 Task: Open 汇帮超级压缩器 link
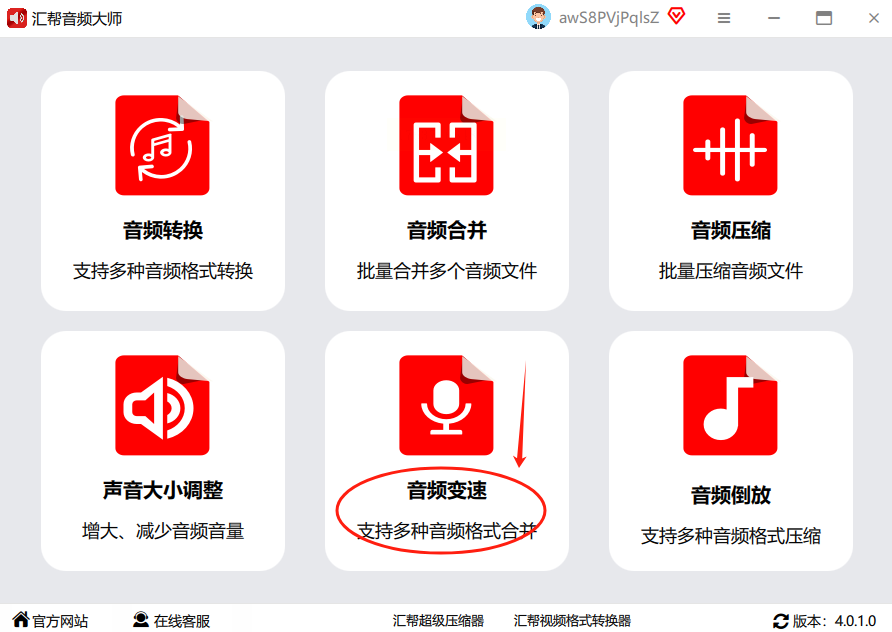pos(438,621)
